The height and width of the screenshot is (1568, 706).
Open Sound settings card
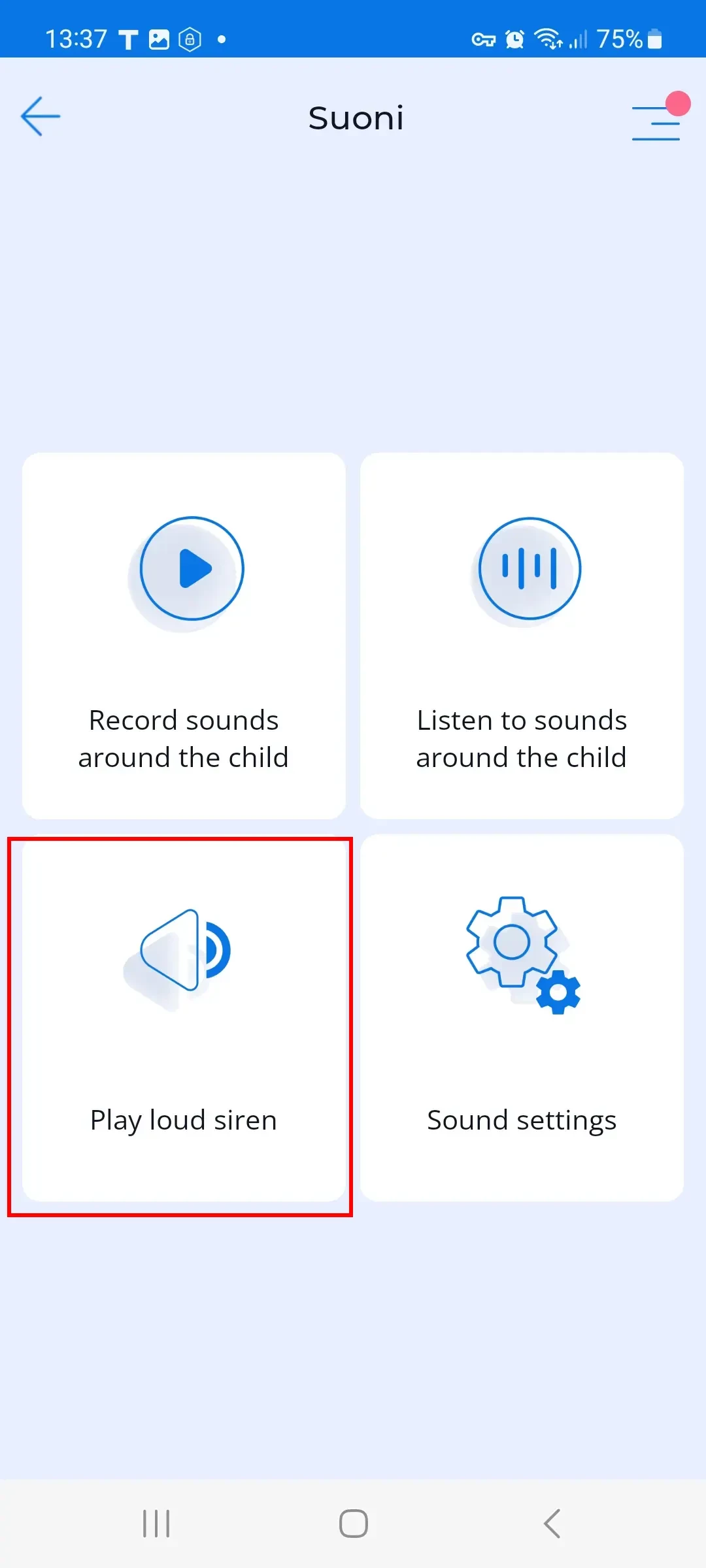[522, 1018]
